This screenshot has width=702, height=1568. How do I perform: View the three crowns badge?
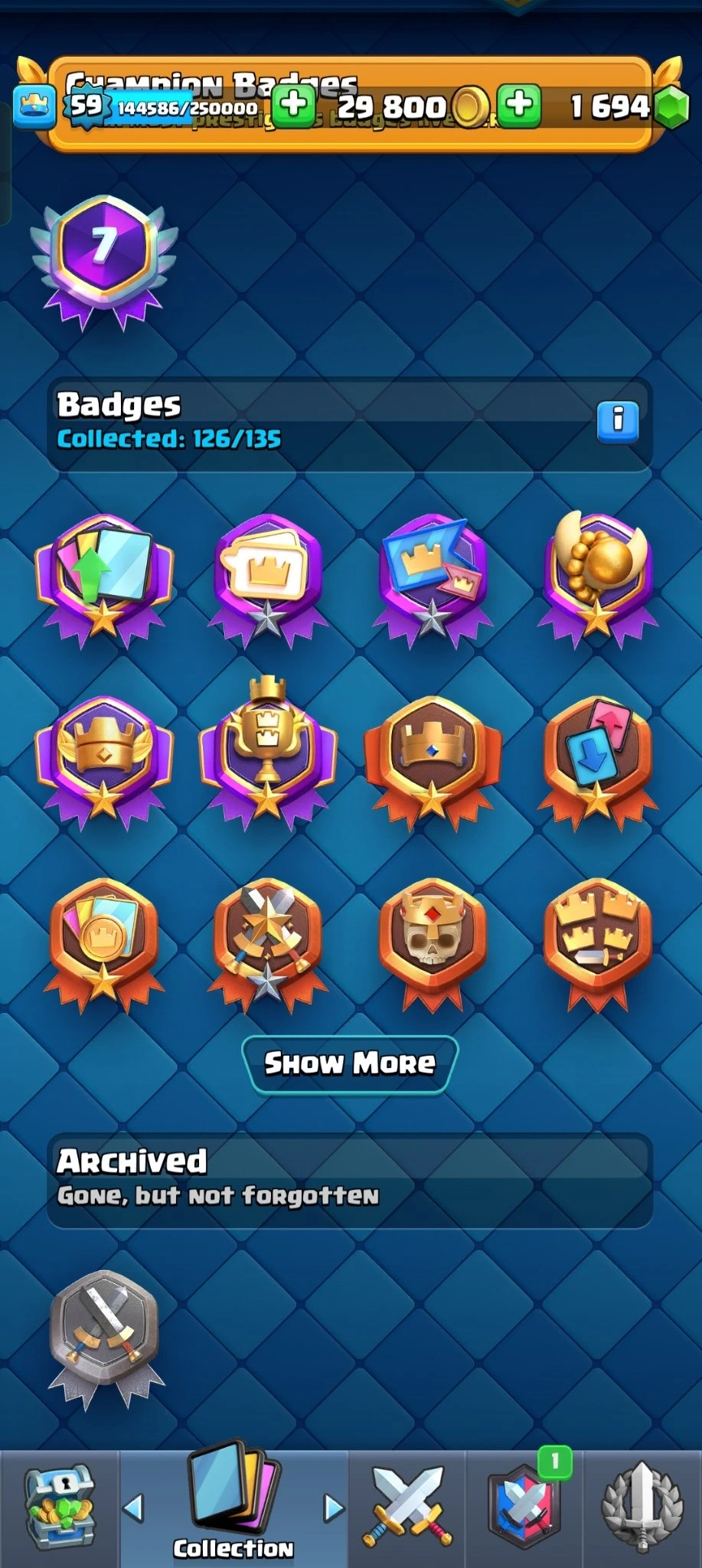tap(597, 938)
